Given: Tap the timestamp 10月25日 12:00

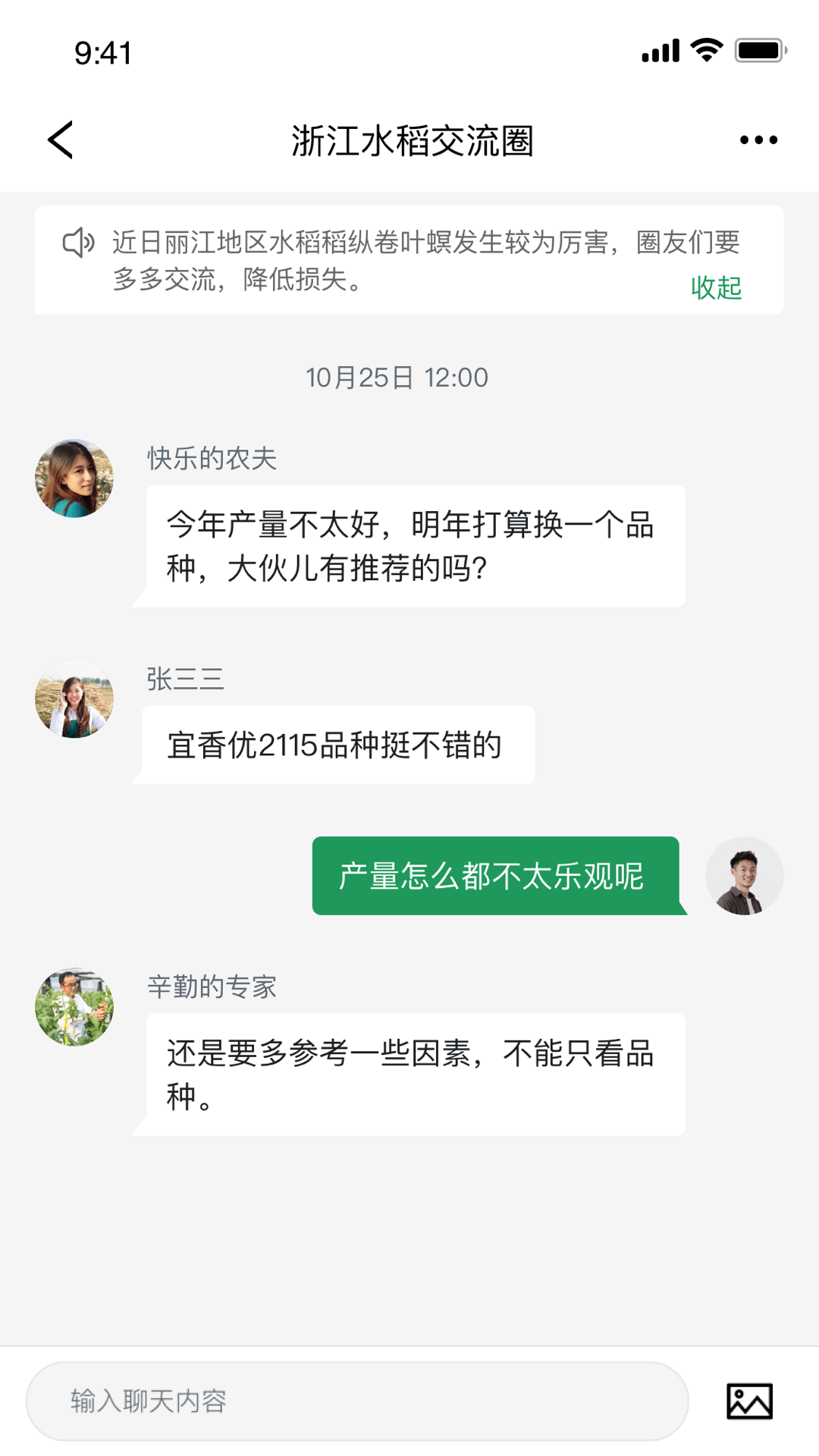Looking at the screenshot, I should click(x=396, y=377).
